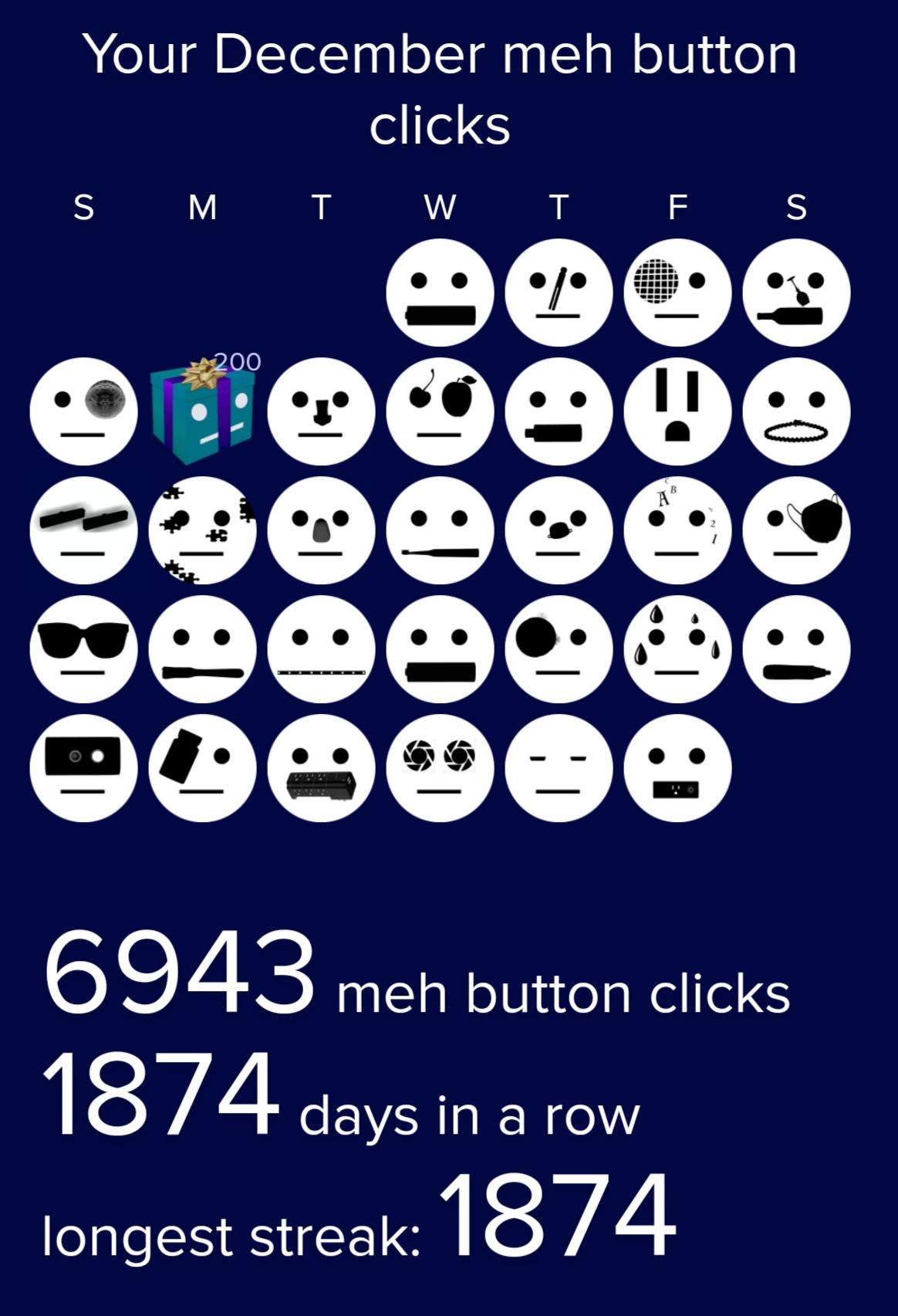Tap the face with water droplets
The height and width of the screenshot is (1316, 898).
[677, 649]
